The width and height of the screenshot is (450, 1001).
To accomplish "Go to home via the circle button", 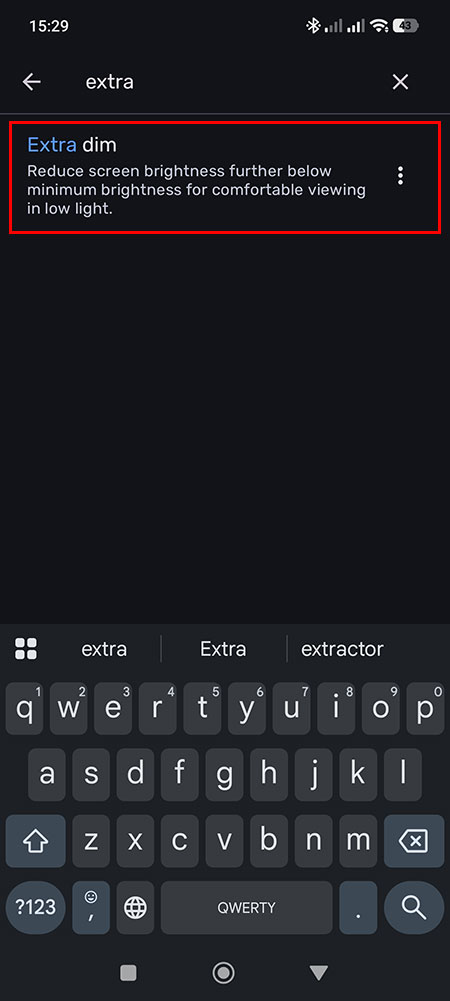I will tap(223, 972).
